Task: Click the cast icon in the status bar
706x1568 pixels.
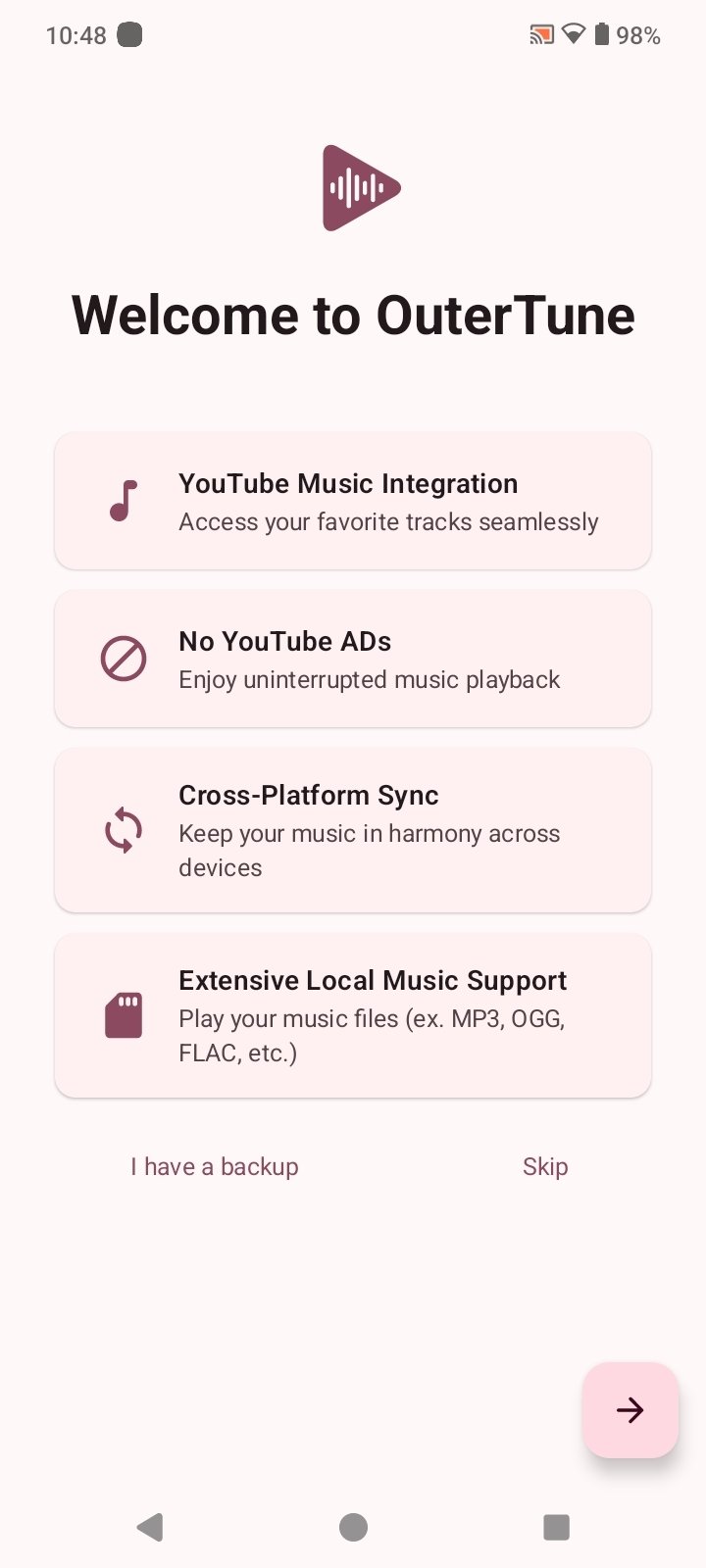Action: tap(540, 34)
